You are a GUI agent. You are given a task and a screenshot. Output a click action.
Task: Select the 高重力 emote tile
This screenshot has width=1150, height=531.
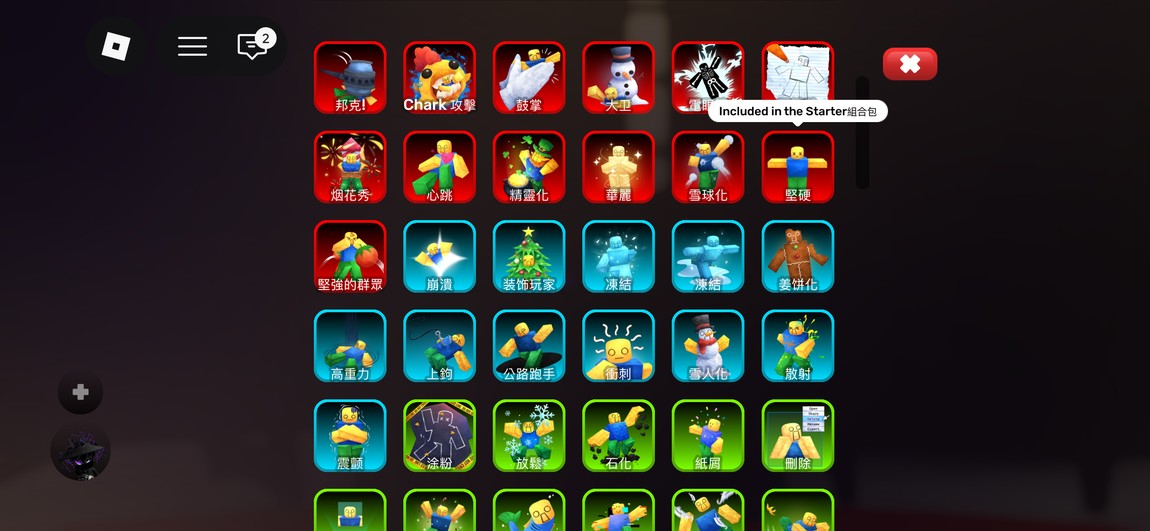tap(350, 346)
